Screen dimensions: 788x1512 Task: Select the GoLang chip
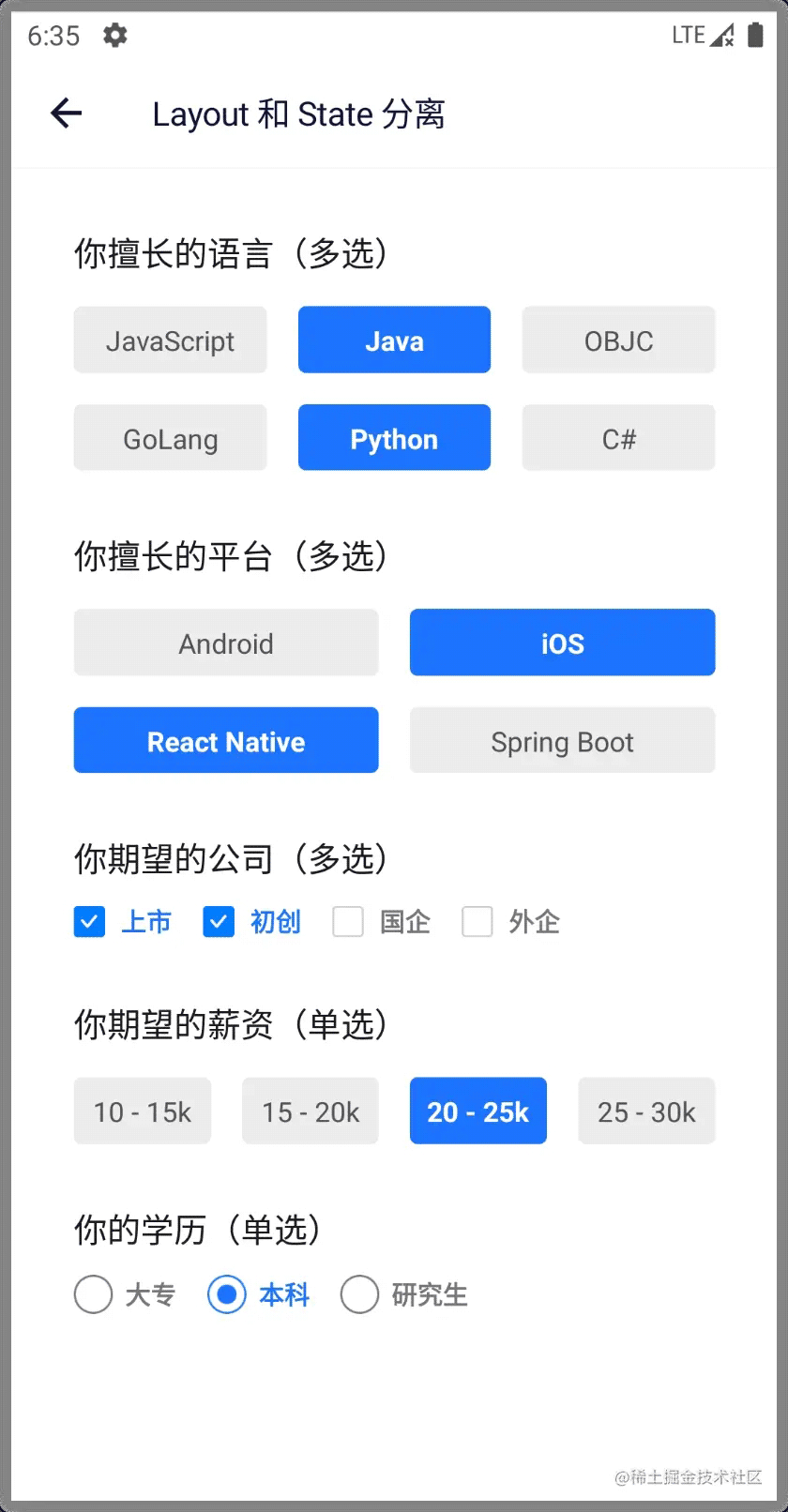[170, 438]
